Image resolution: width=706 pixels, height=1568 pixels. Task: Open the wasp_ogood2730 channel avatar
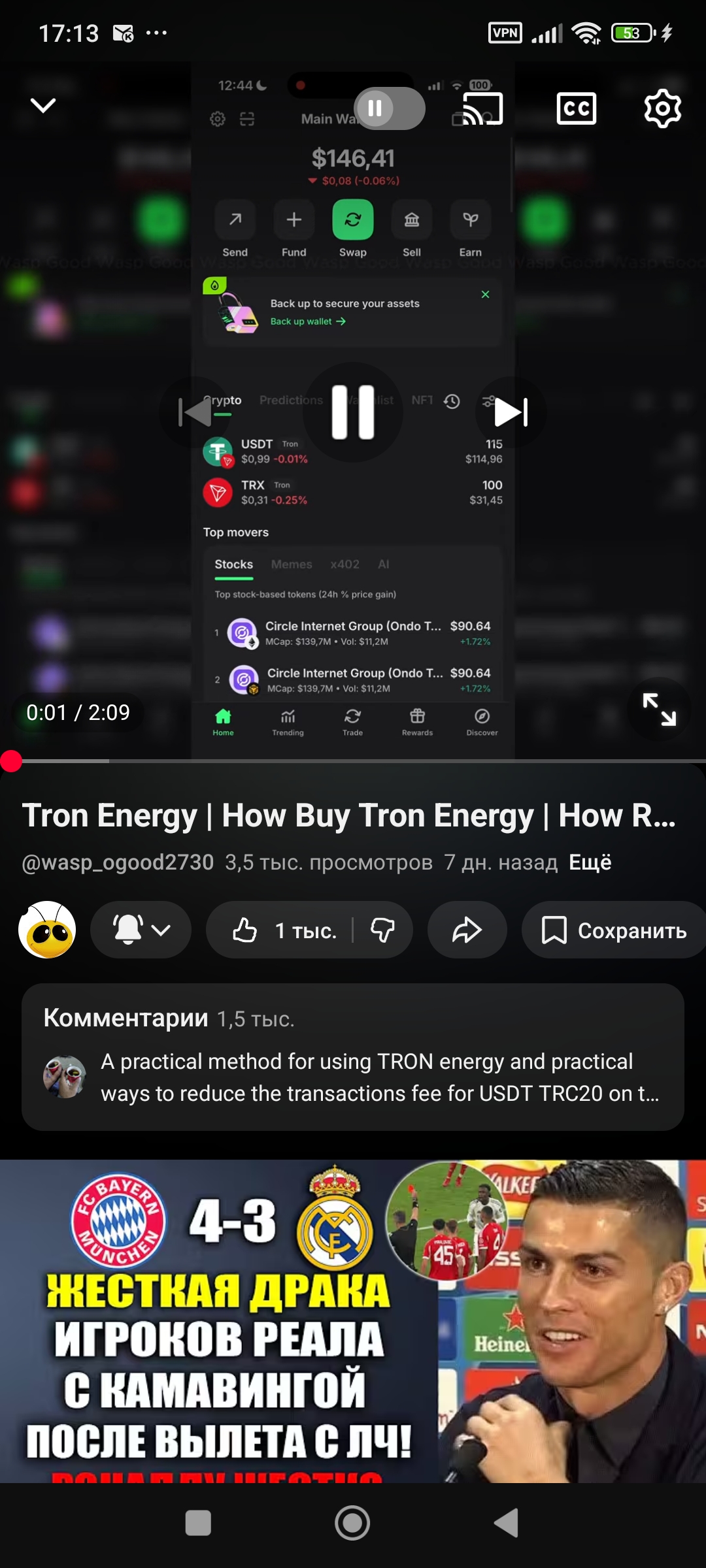tap(47, 930)
